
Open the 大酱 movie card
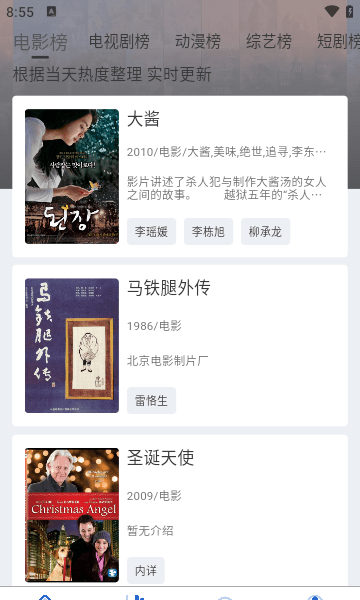(180, 176)
